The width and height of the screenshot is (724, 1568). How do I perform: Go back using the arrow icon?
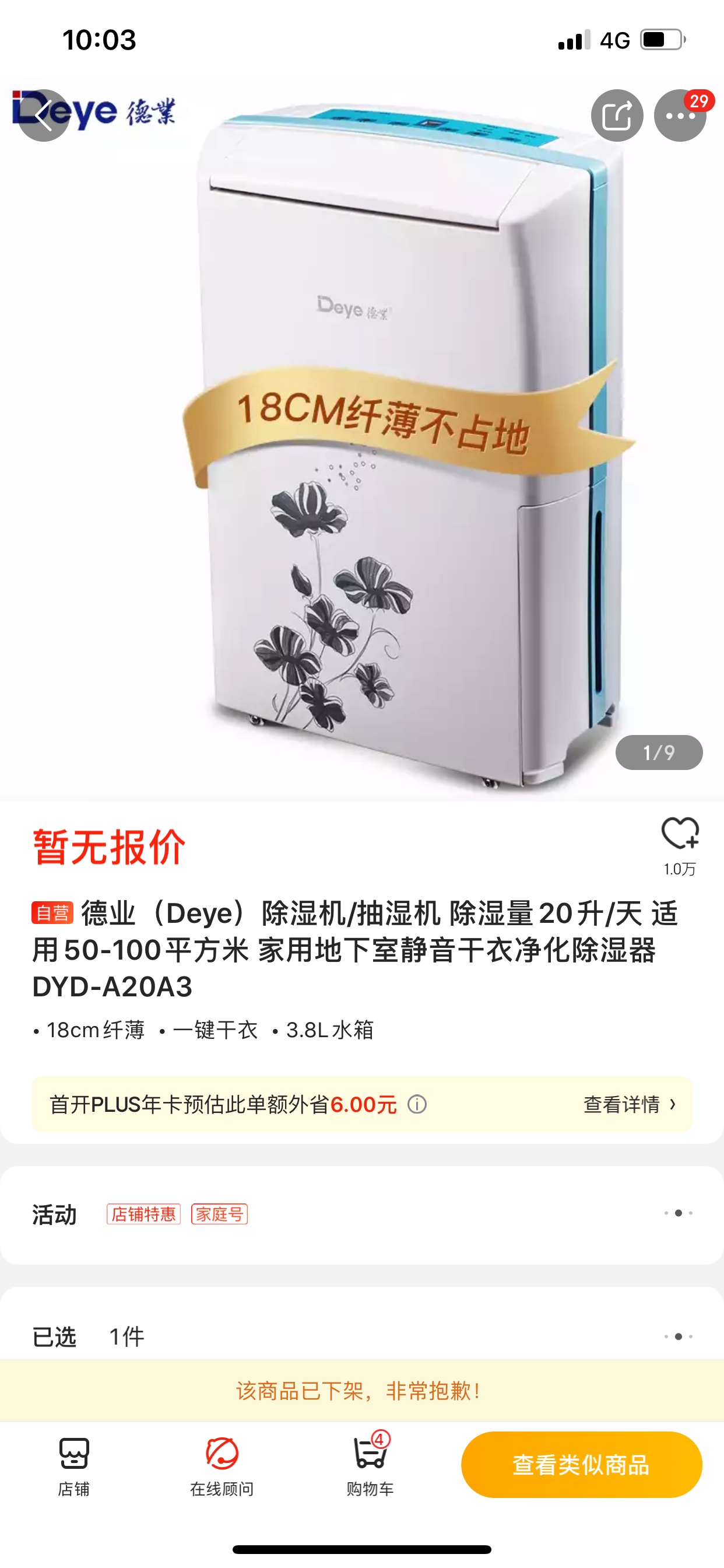tap(44, 115)
